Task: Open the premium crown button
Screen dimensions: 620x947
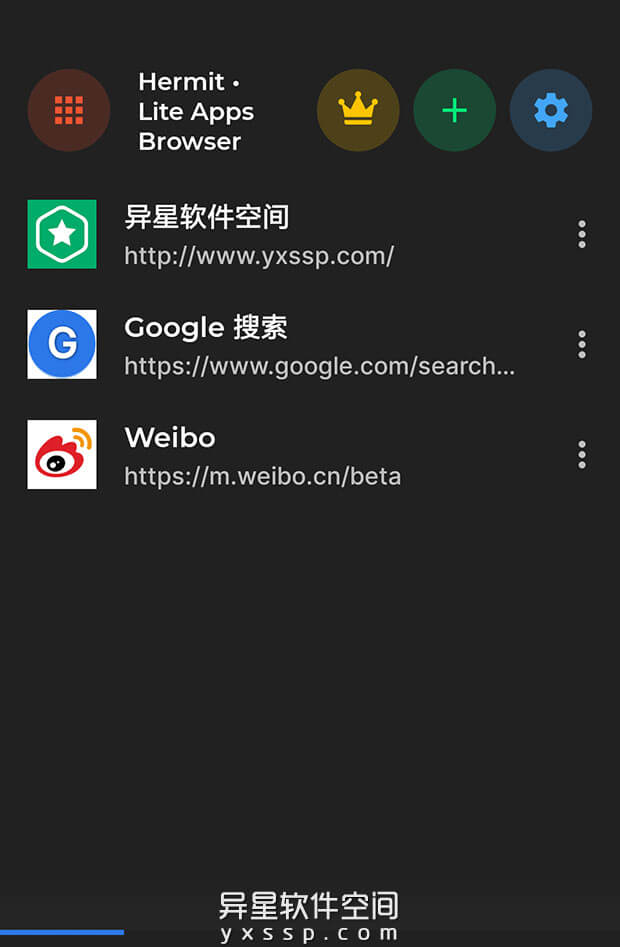Action: (x=358, y=110)
